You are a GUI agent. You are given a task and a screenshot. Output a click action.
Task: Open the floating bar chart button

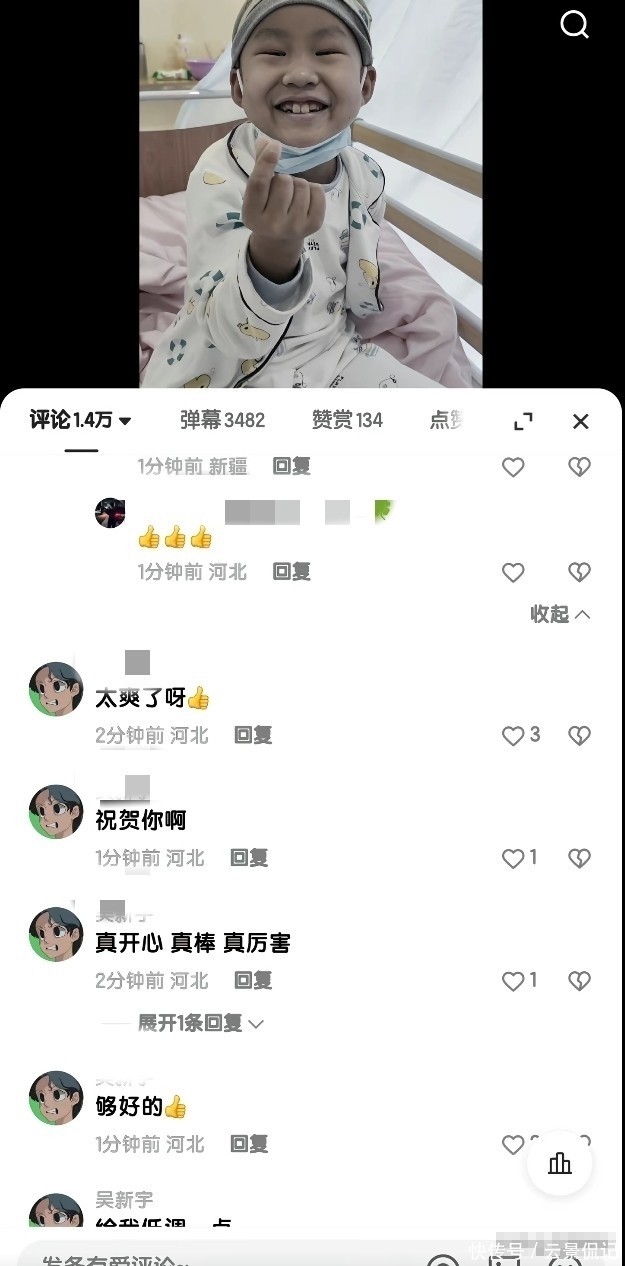tap(560, 1162)
